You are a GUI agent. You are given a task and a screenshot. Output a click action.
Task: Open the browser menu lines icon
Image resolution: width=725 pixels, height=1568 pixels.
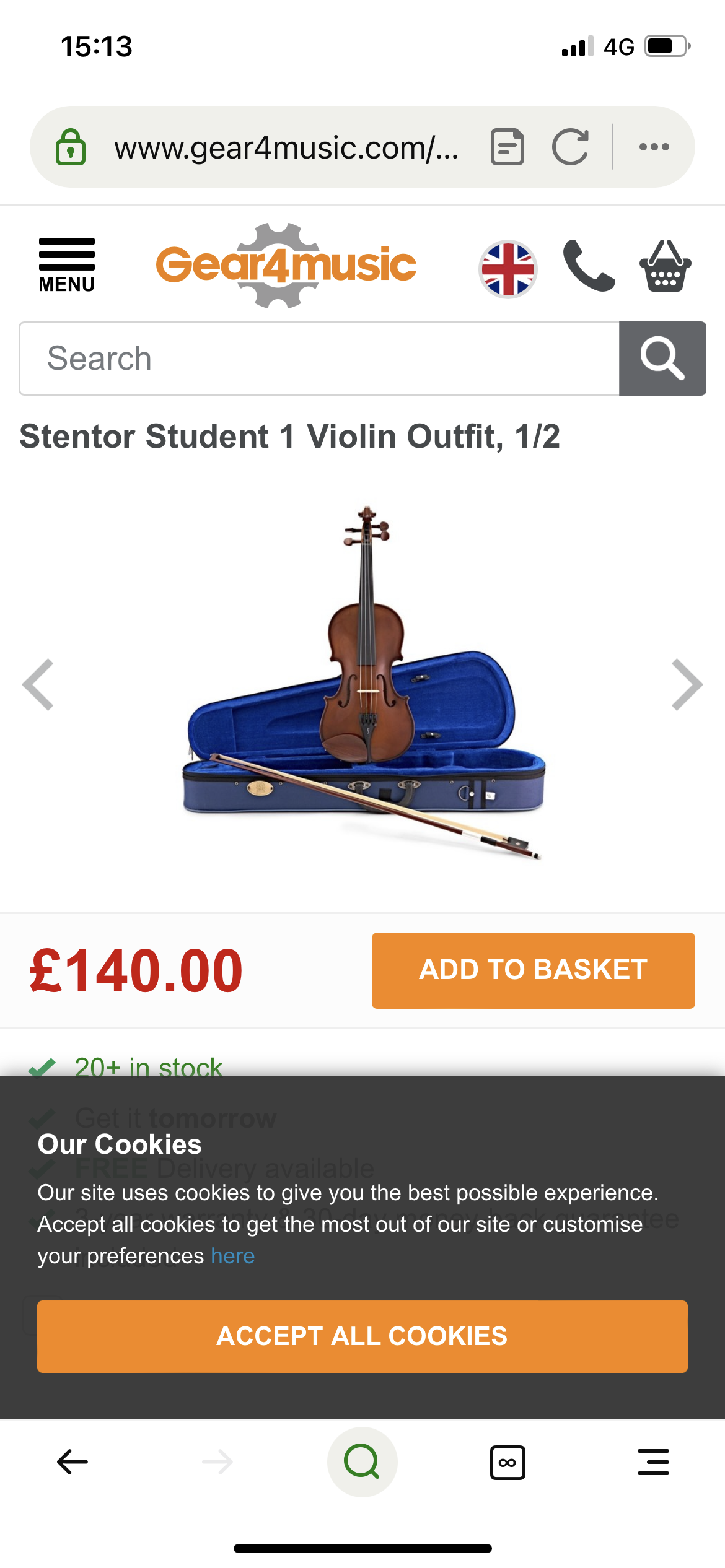pyautogui.click(x=653, y=1462)
